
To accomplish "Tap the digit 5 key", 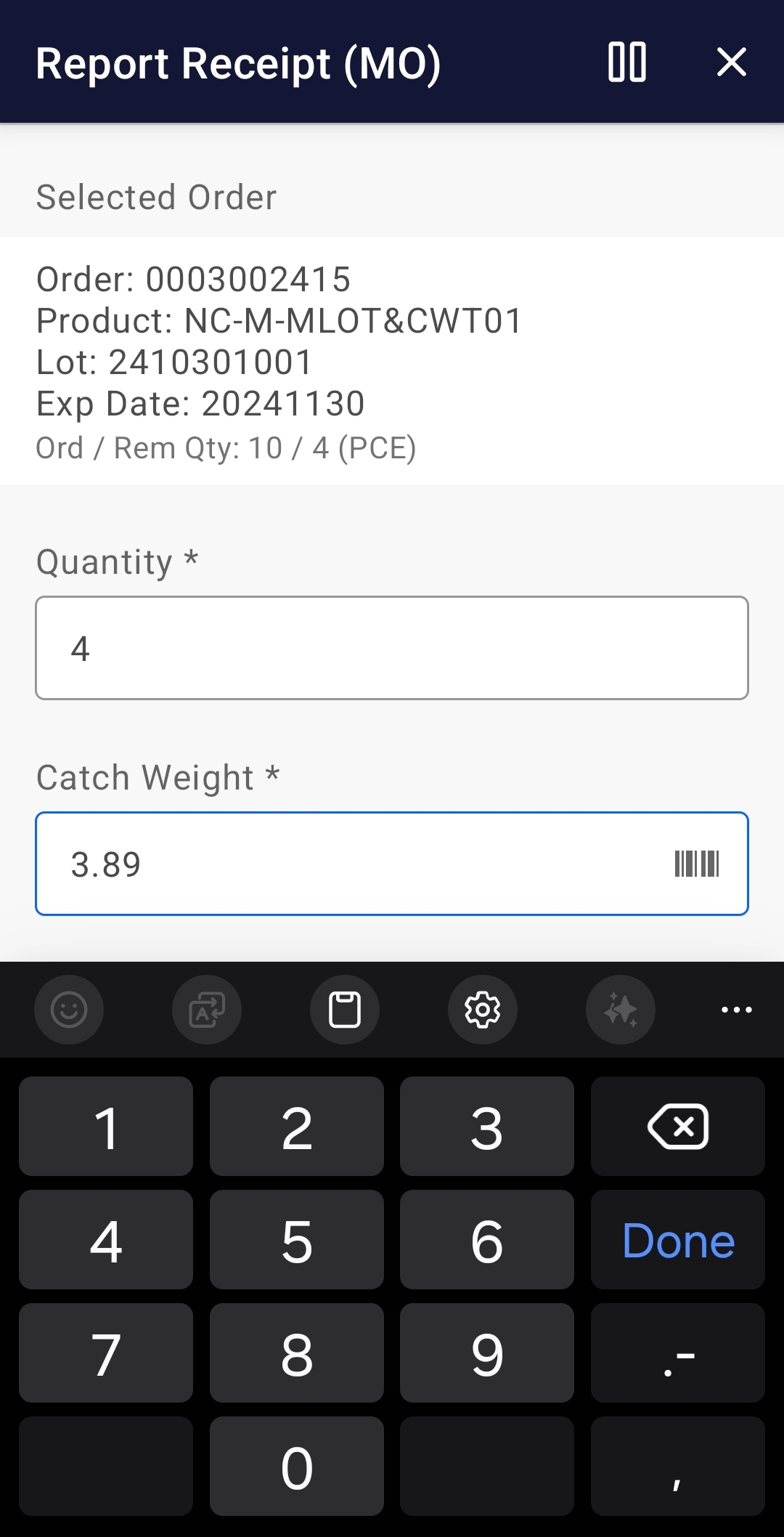I will tap(296, 1240).
